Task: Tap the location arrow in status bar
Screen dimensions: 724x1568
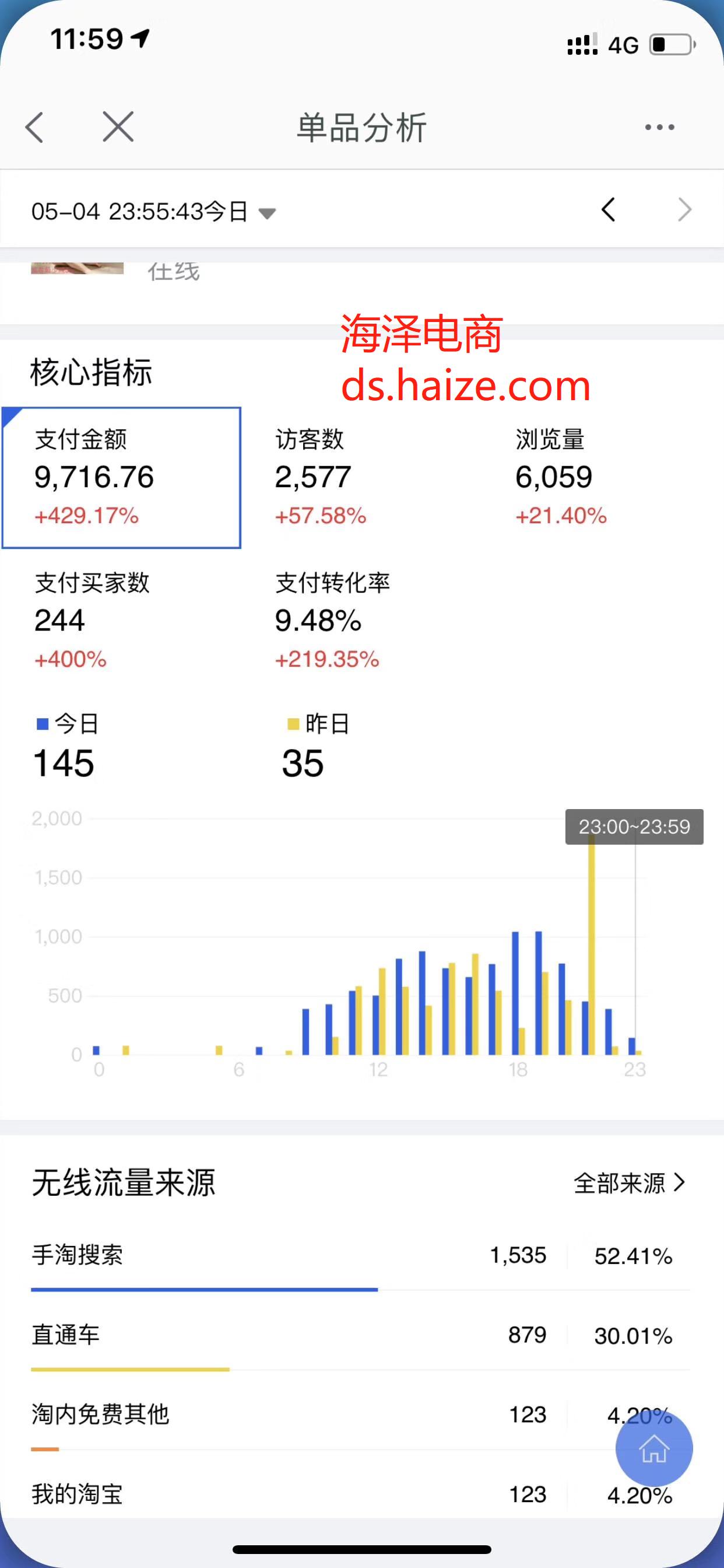Action: [141, 38]
